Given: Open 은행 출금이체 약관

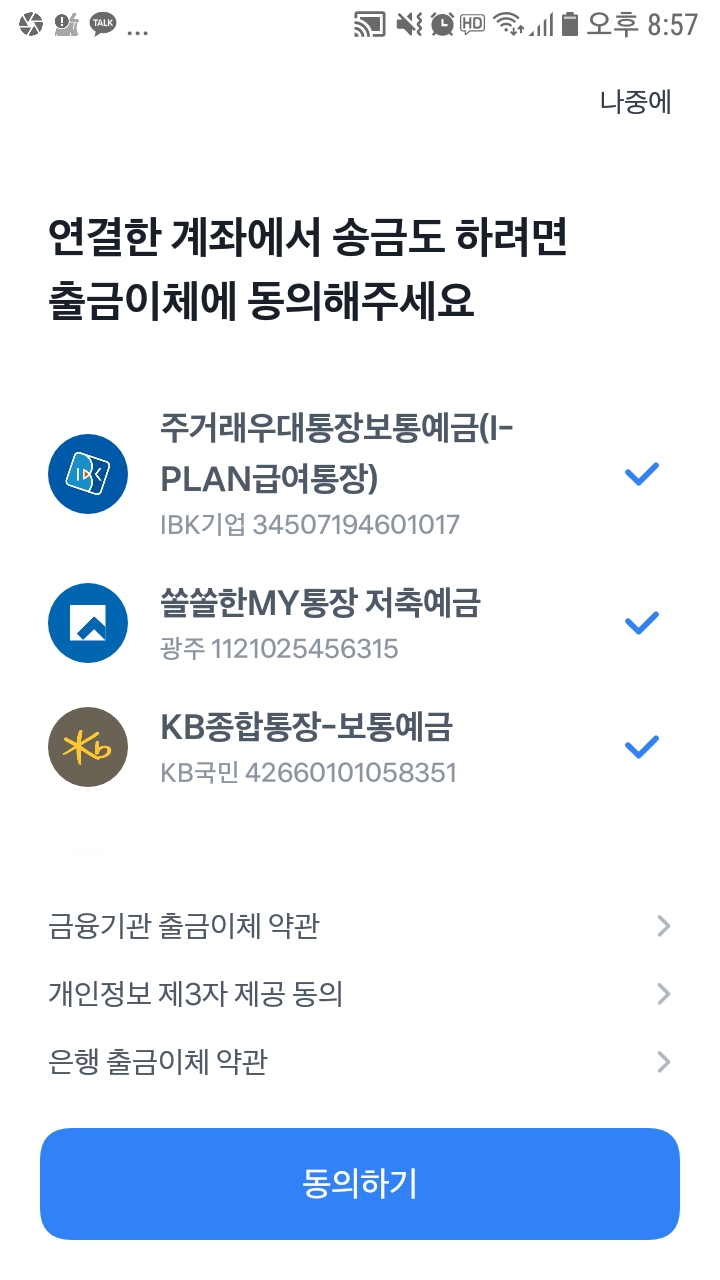Looking at the screenshot, I should [360, 1062].
